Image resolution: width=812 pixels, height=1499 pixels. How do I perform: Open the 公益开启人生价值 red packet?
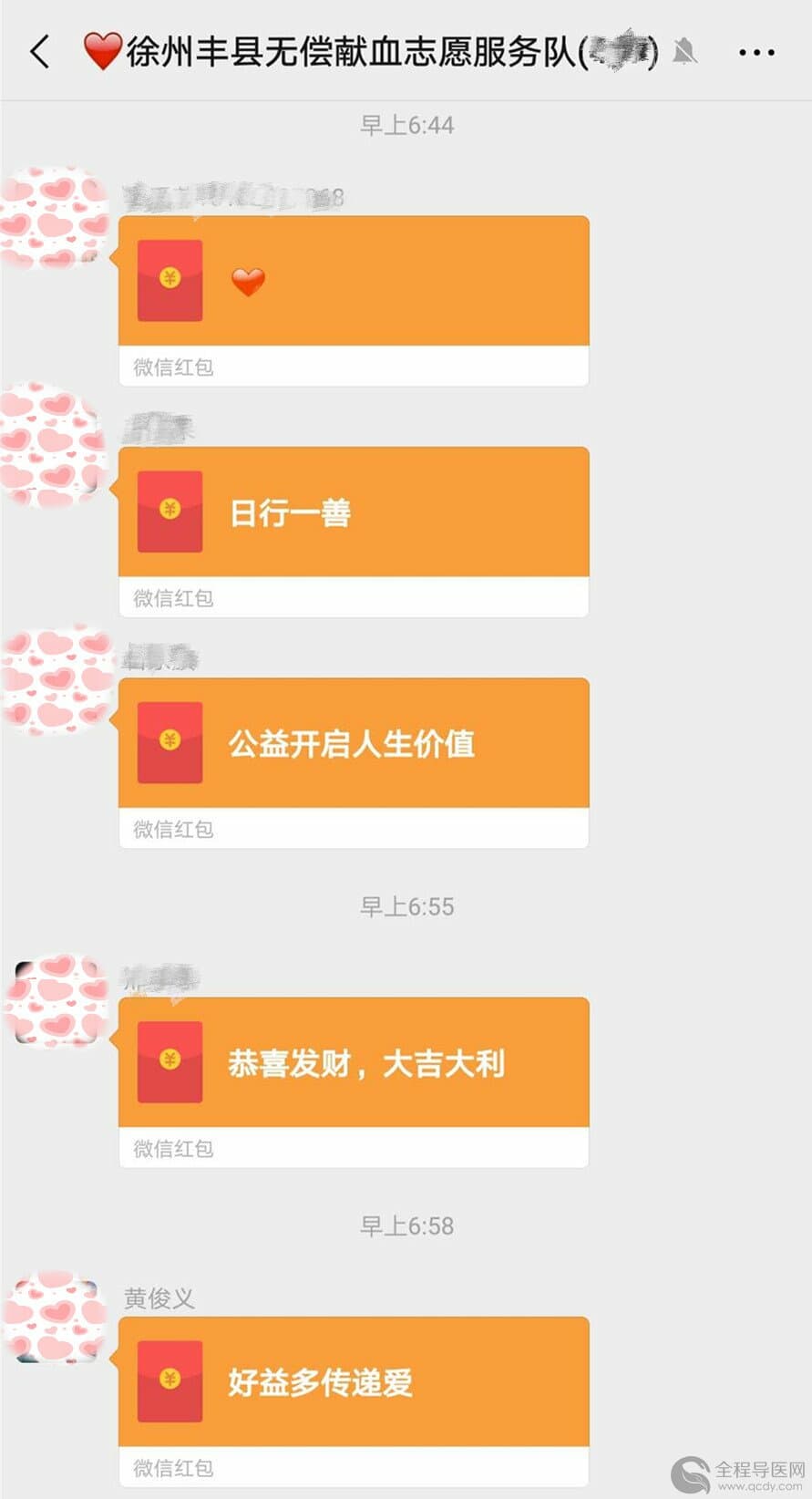tap(354, 743)
